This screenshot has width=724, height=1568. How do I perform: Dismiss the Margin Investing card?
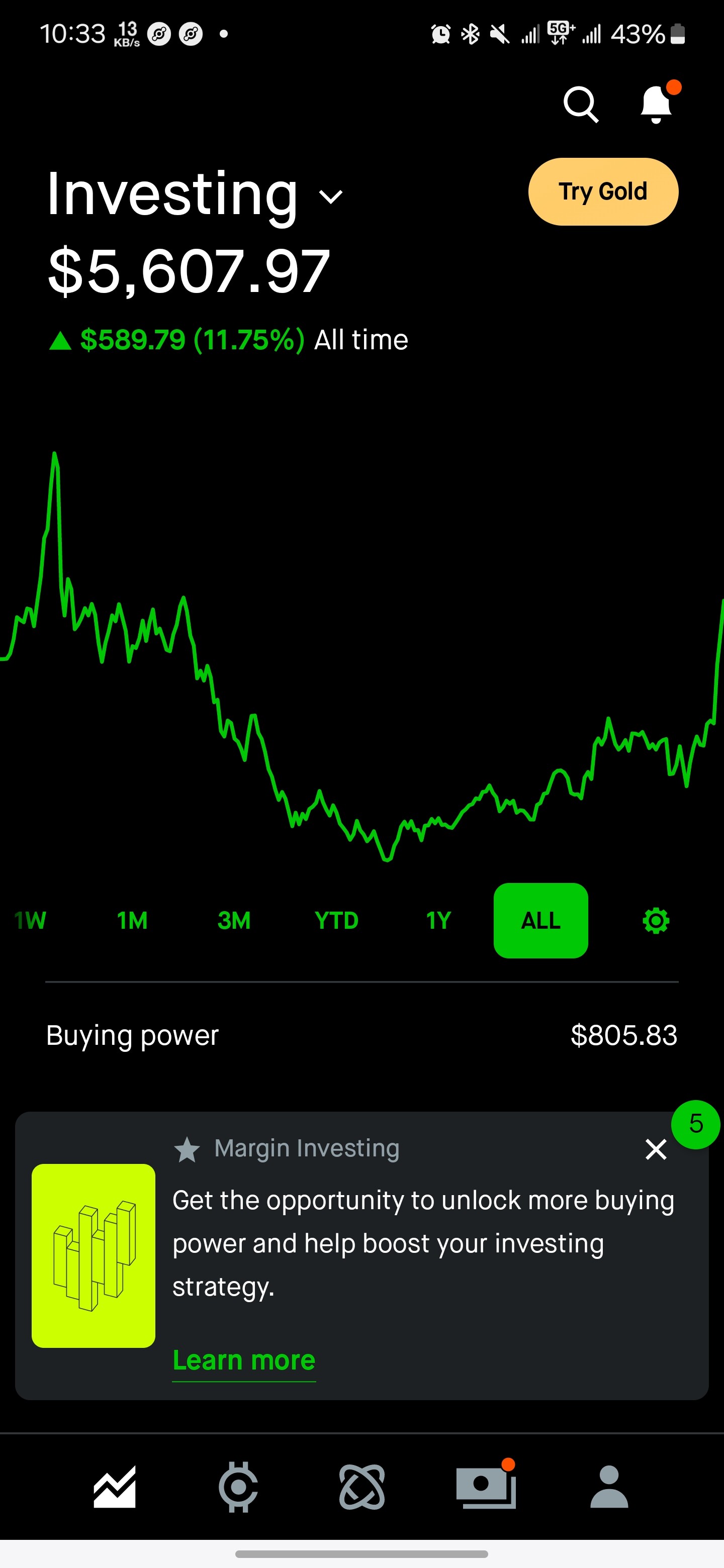(x=656, y=1149)
